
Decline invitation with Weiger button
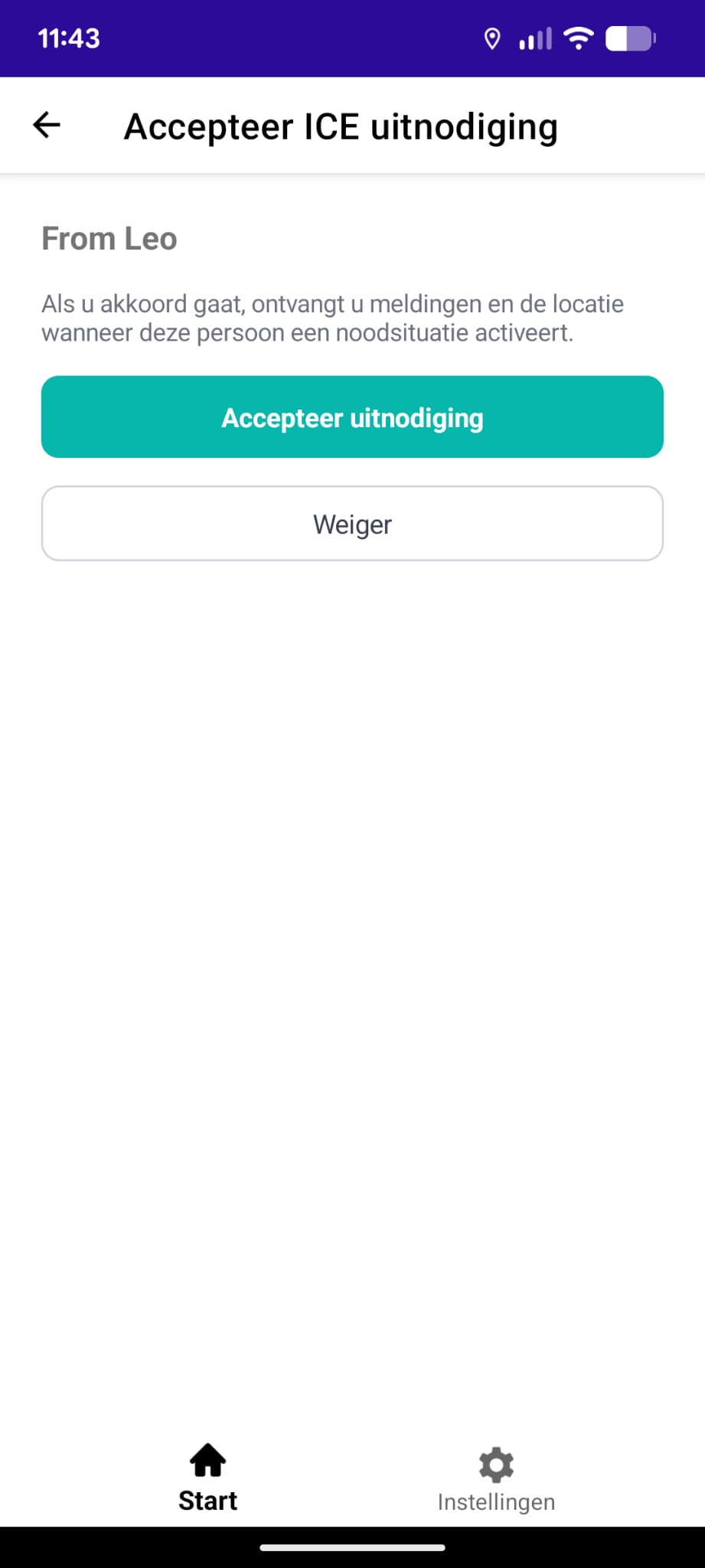[x=352, y=524]
